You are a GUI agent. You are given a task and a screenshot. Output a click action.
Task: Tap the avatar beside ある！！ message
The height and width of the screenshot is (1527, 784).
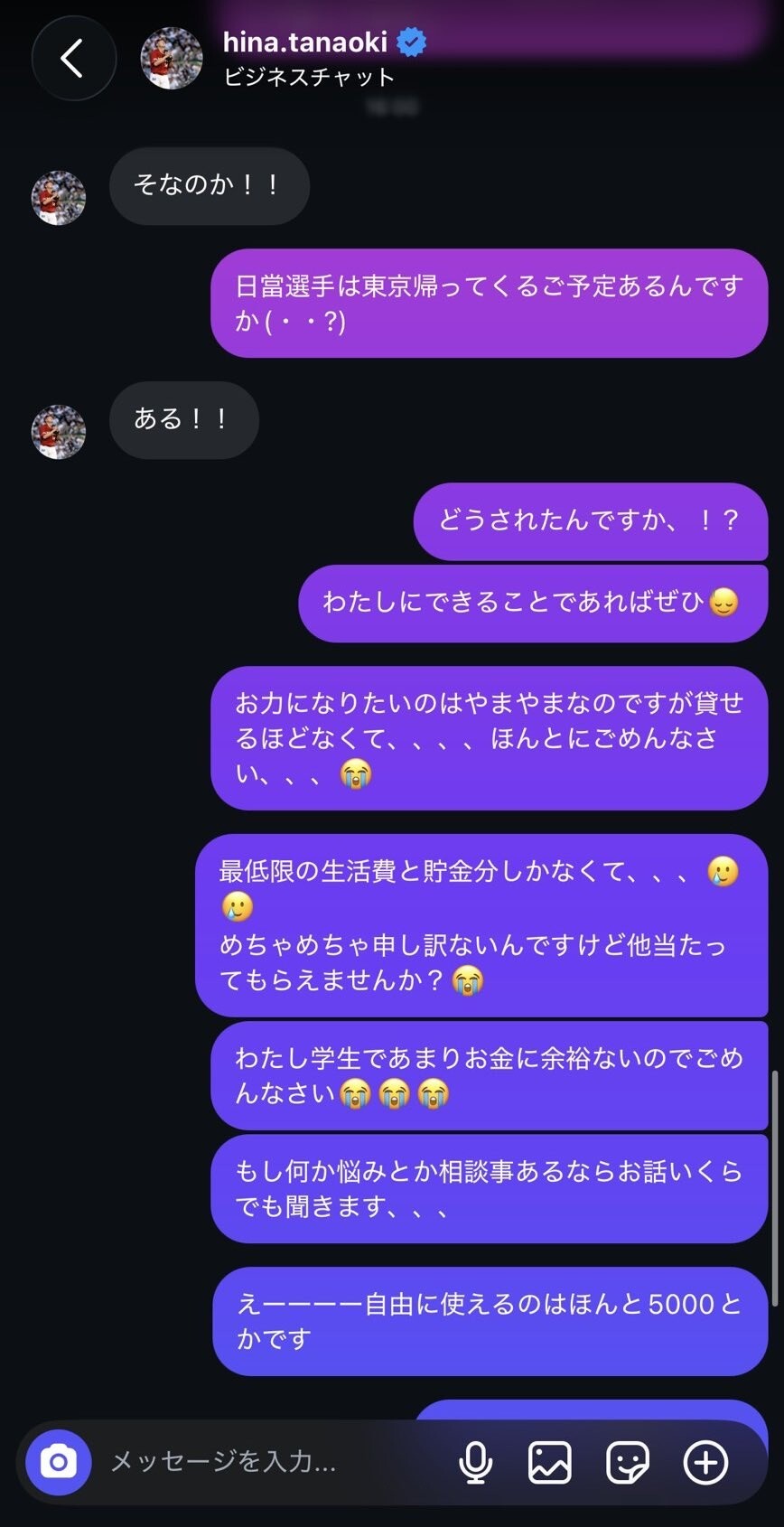pos(59,432)
